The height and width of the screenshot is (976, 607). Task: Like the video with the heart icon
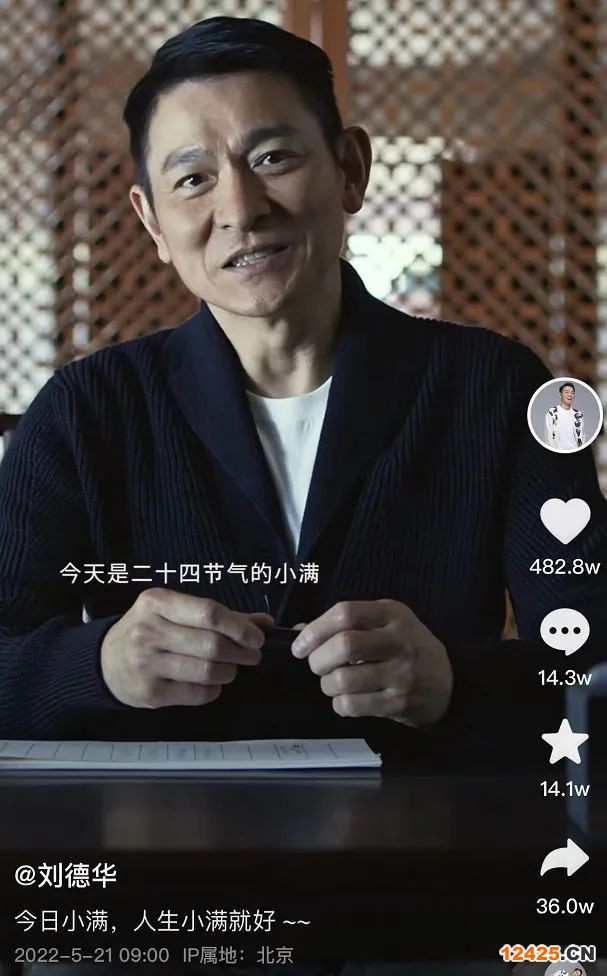point(565,520)
